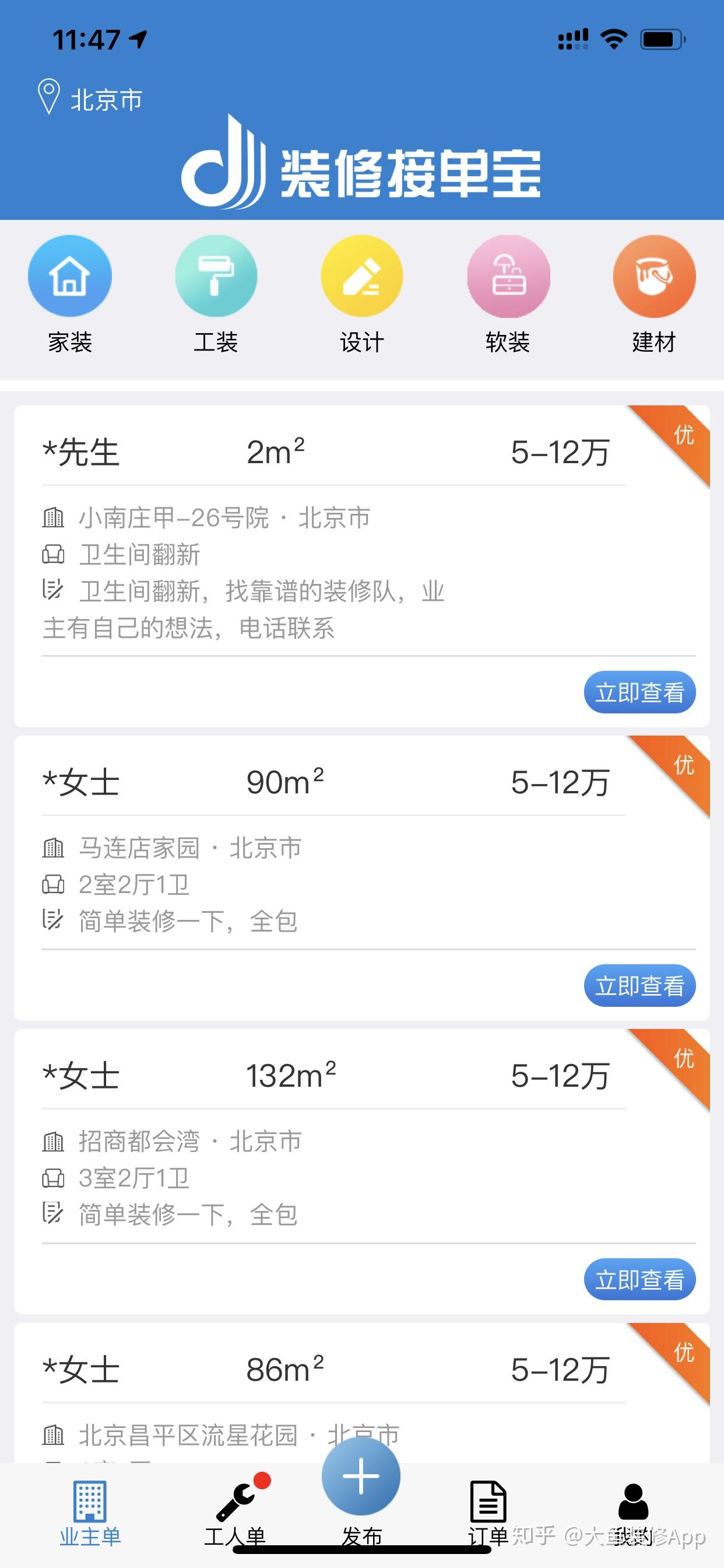Open the 订单 tab
The width and height of the screenshot is (724, 1568).
(x=488, y=1514)
